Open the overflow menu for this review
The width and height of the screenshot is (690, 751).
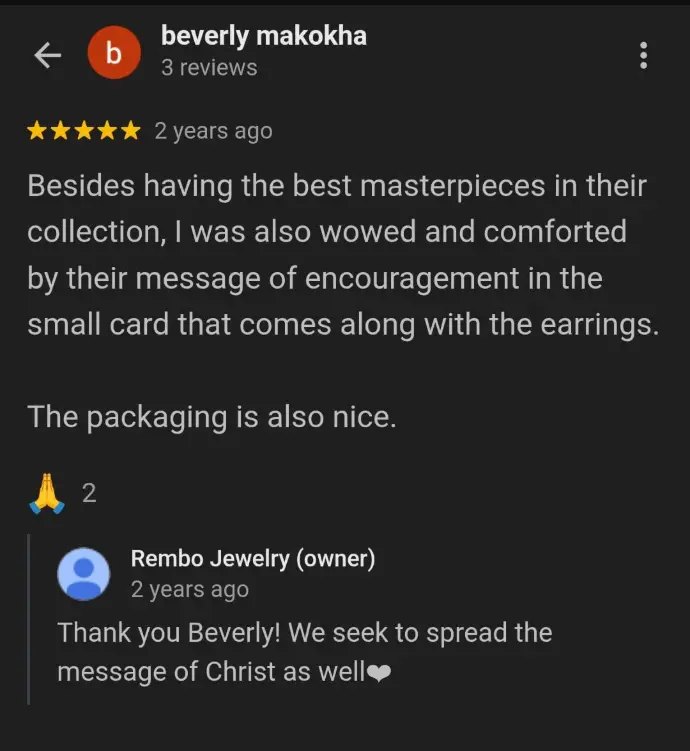point(643,55)
